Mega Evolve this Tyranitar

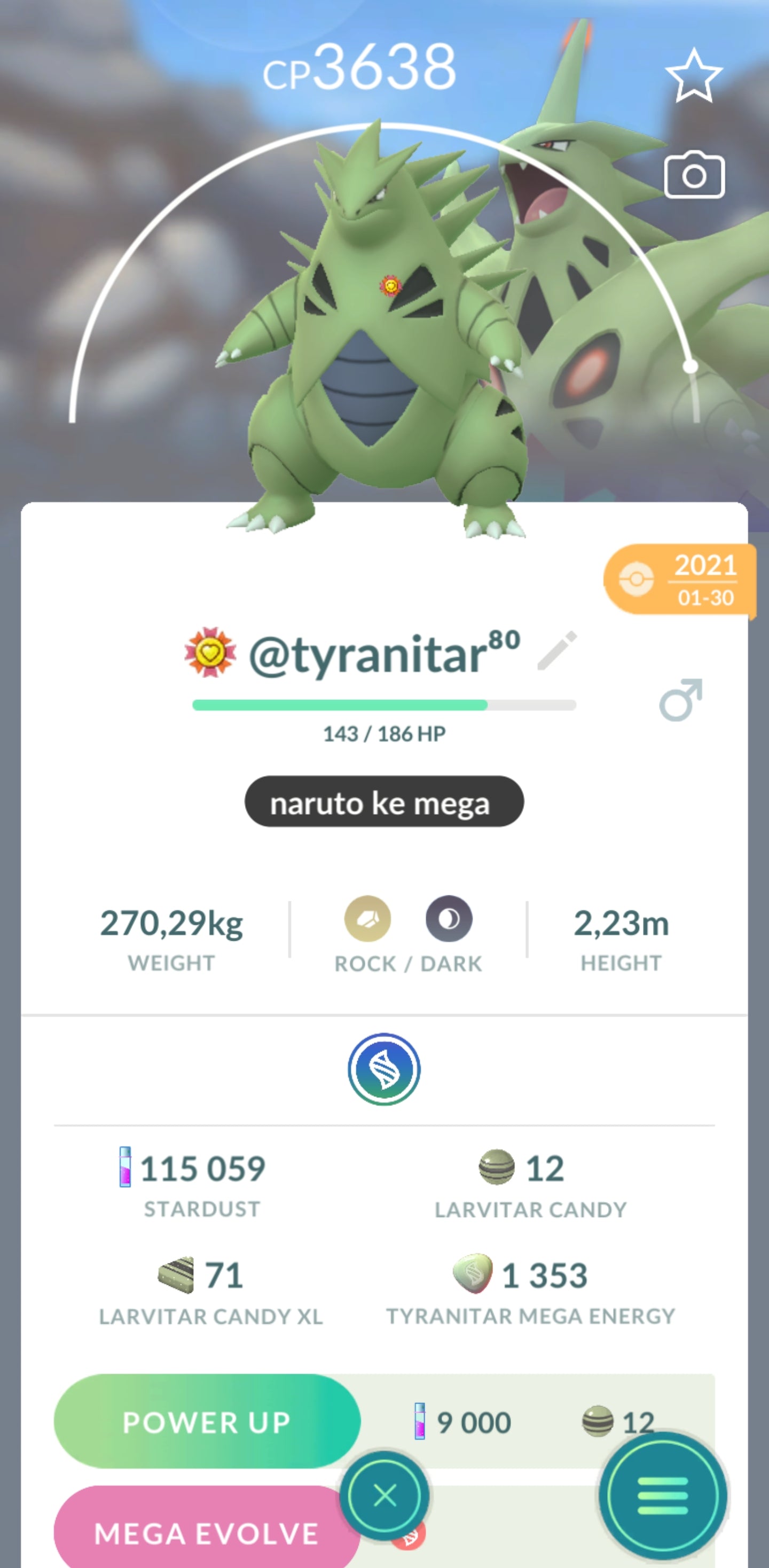pyautogui.click(x=206, y=1532)
